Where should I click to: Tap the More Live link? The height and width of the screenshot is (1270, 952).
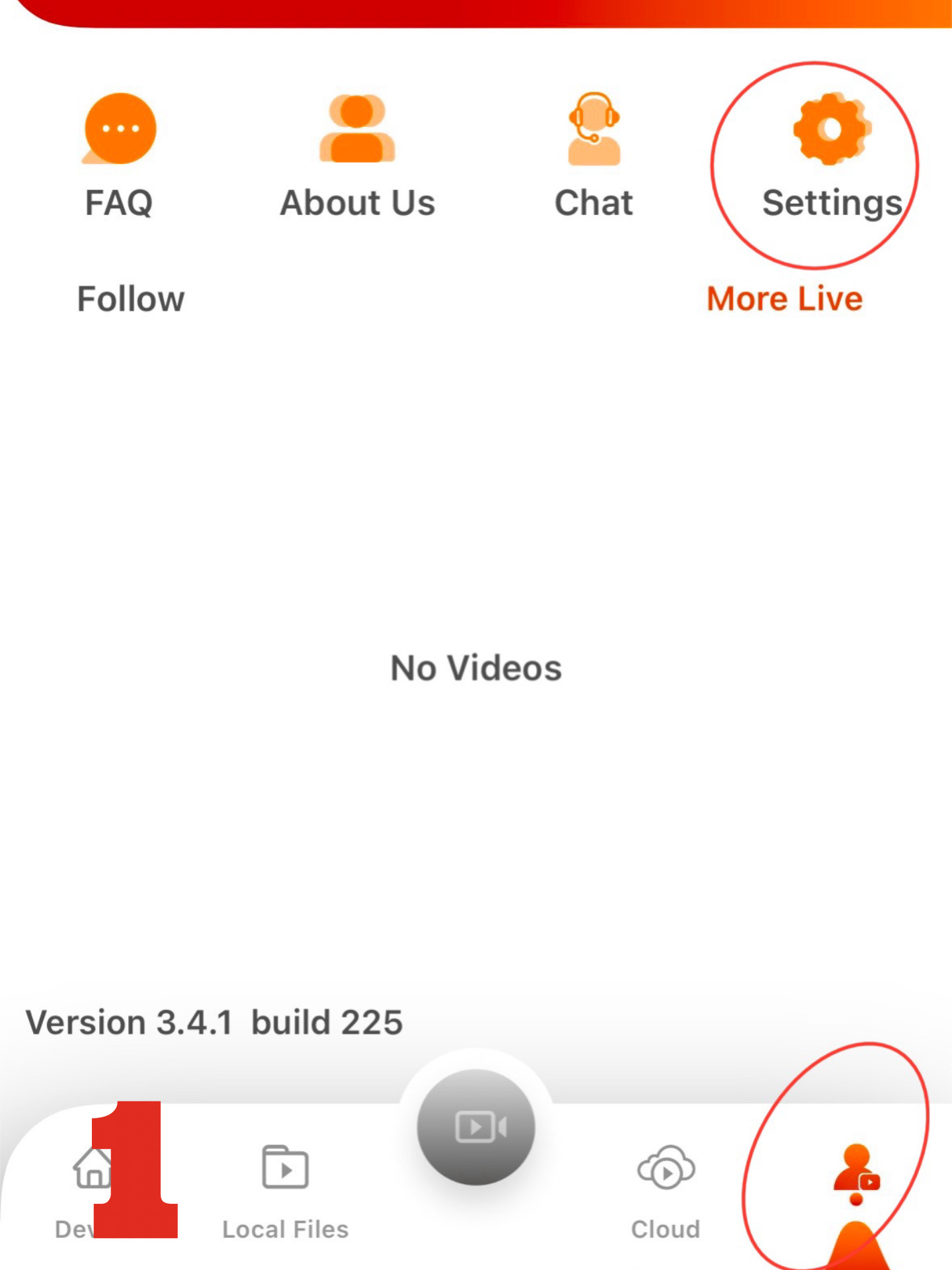(785, 299)
